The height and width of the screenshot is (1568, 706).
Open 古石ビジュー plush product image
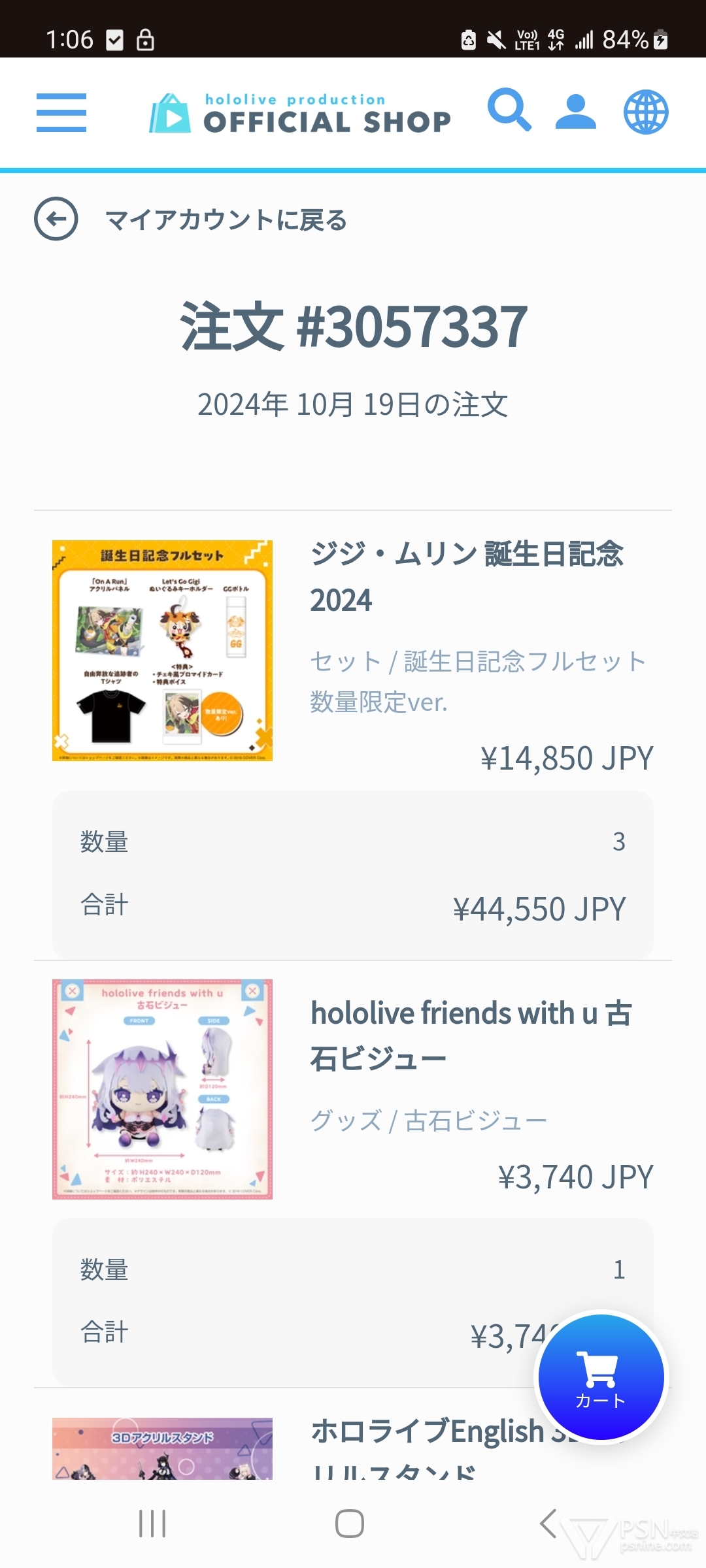pos(162,1089)
